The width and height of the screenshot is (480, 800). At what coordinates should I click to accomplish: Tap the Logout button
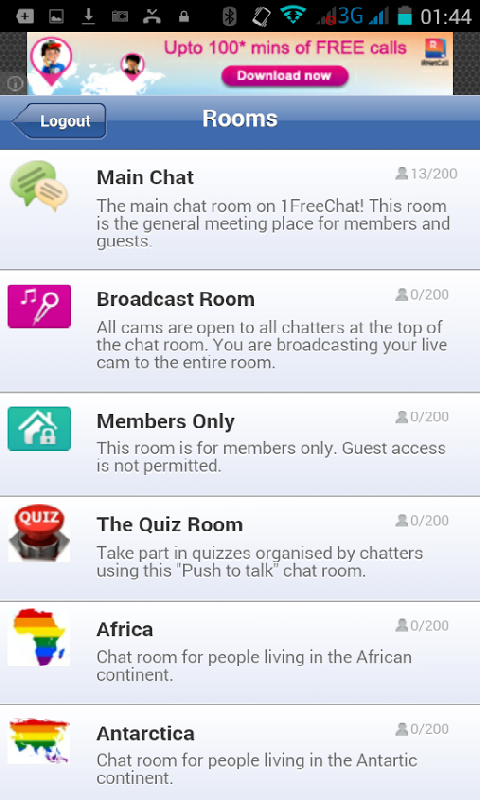coord(59,121)
